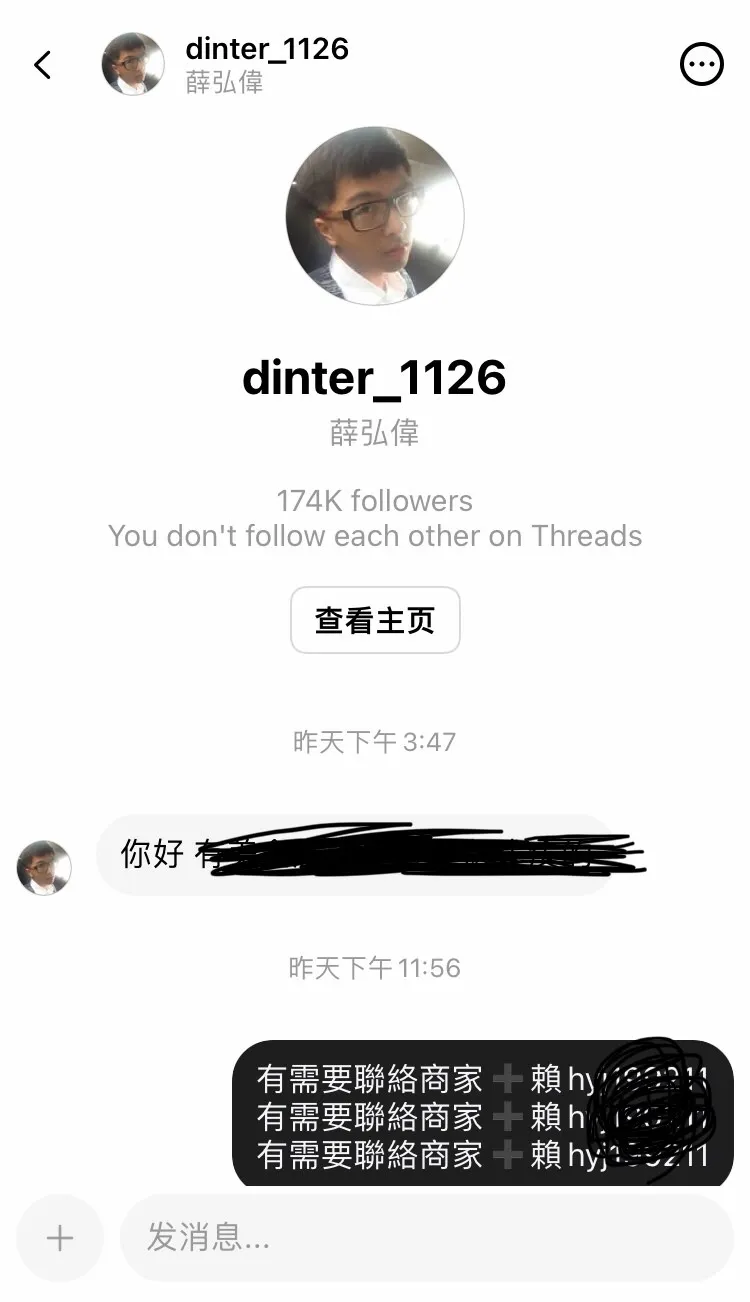
Task: Tap the large dinter_1126 profile name text
Action: click(x=375, y=377)
